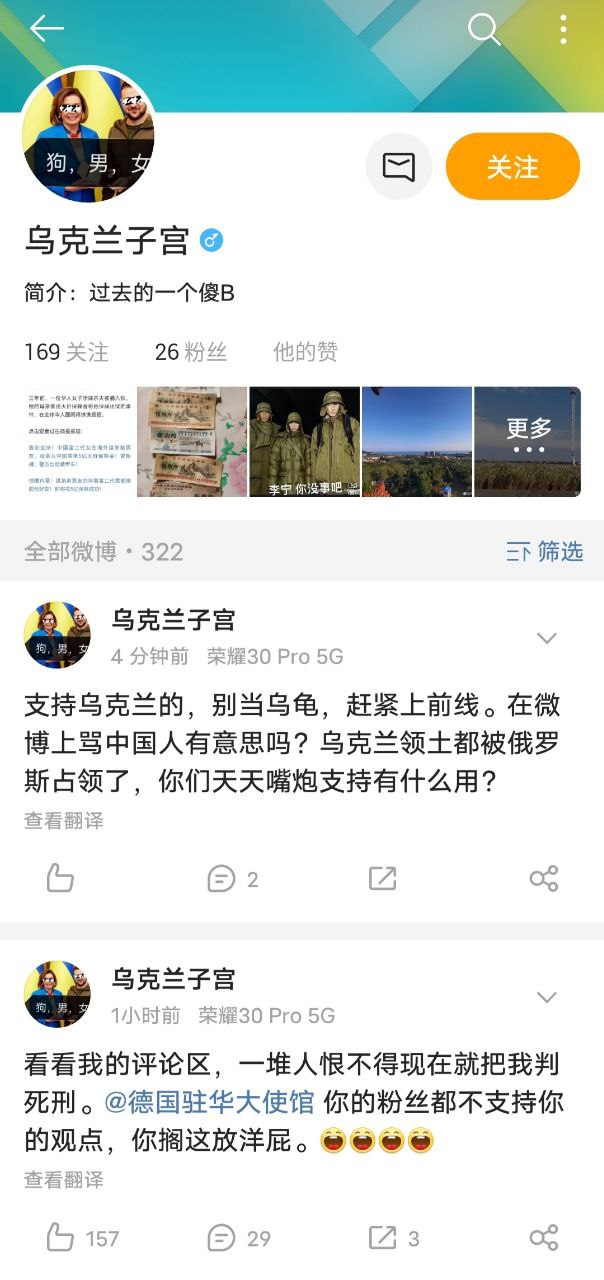This screenshot has height=1280, width=604.
Task: Open the @德国驻华大使馆 mention link
Action: point(209,1103)
